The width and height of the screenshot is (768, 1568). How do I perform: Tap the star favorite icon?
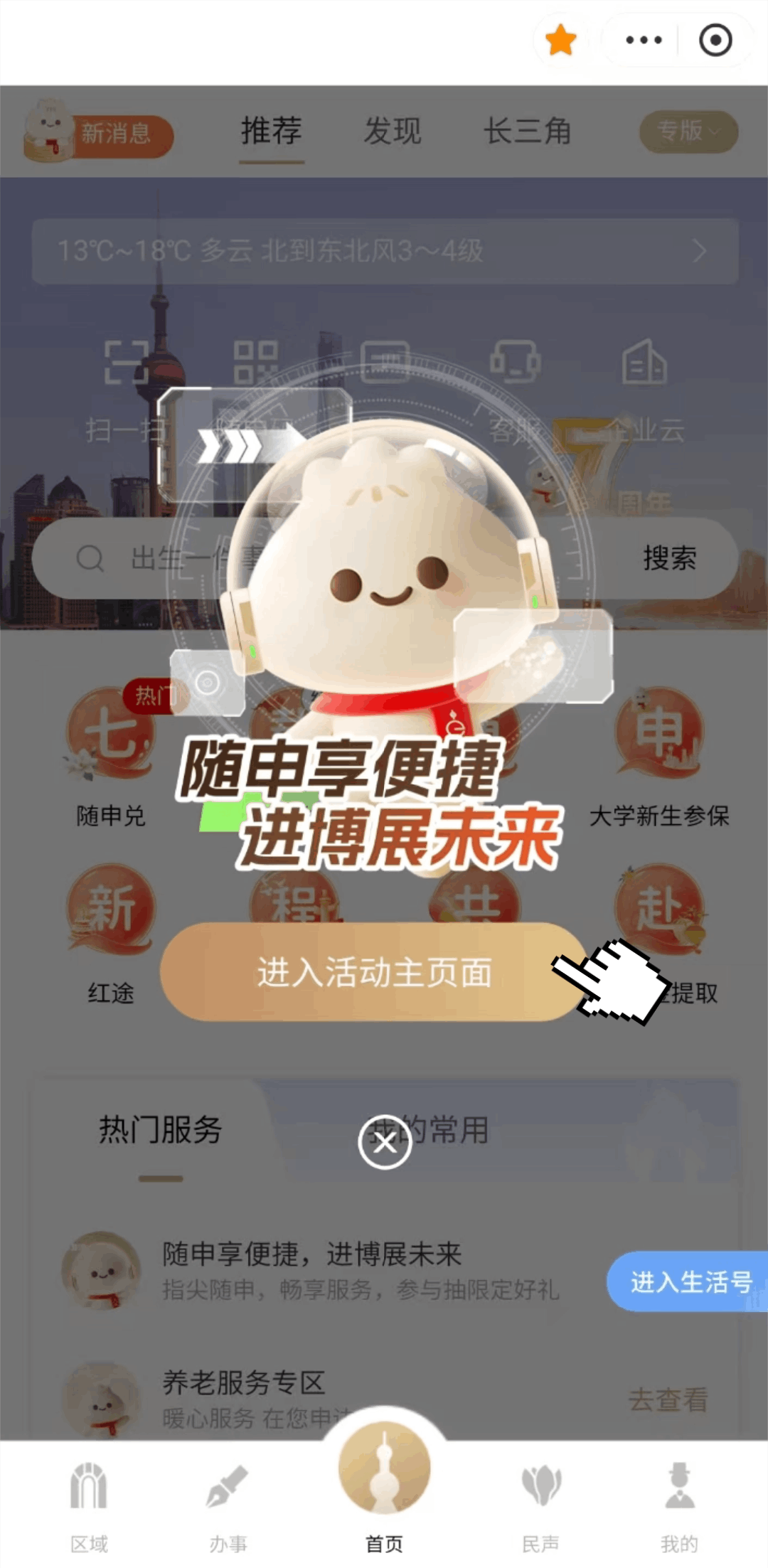pos(561,40)
